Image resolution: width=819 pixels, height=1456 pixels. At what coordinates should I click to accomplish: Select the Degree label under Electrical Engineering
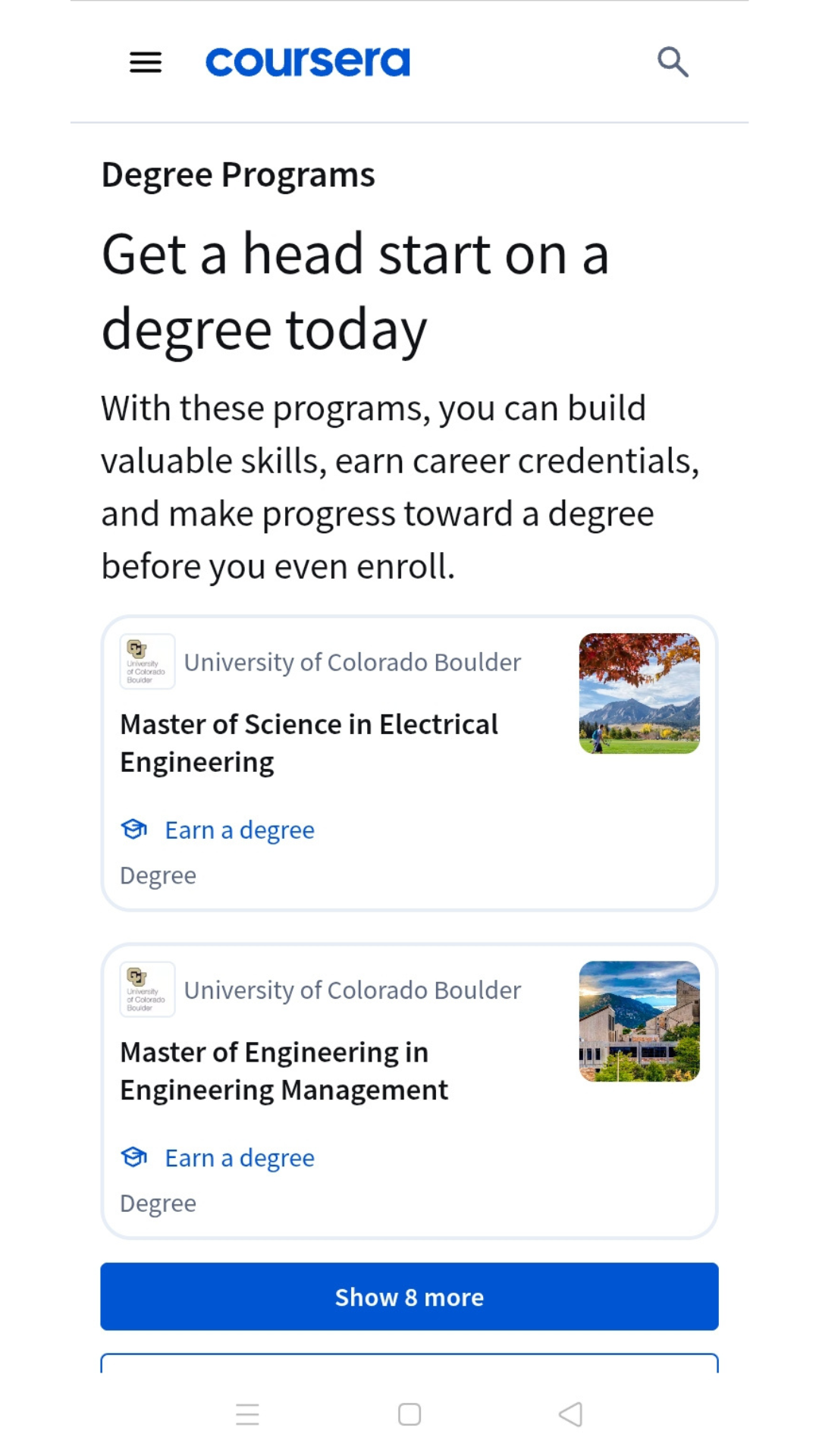pyautogui.click(x=157, y=874)
